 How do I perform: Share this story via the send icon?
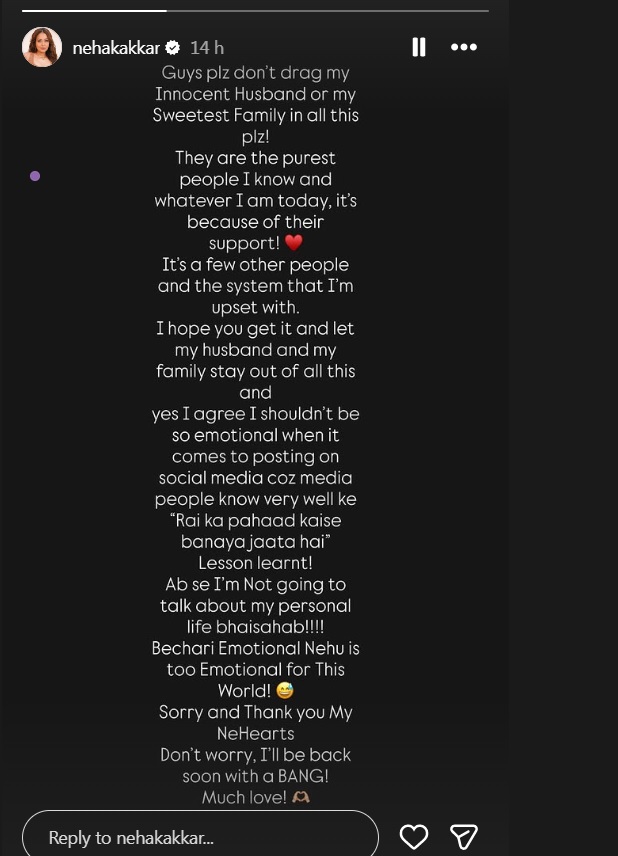coord(463,836)
